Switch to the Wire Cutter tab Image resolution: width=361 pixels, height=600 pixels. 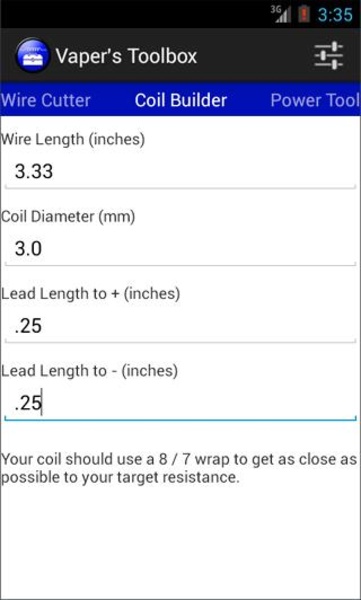(x=46, y=100)
